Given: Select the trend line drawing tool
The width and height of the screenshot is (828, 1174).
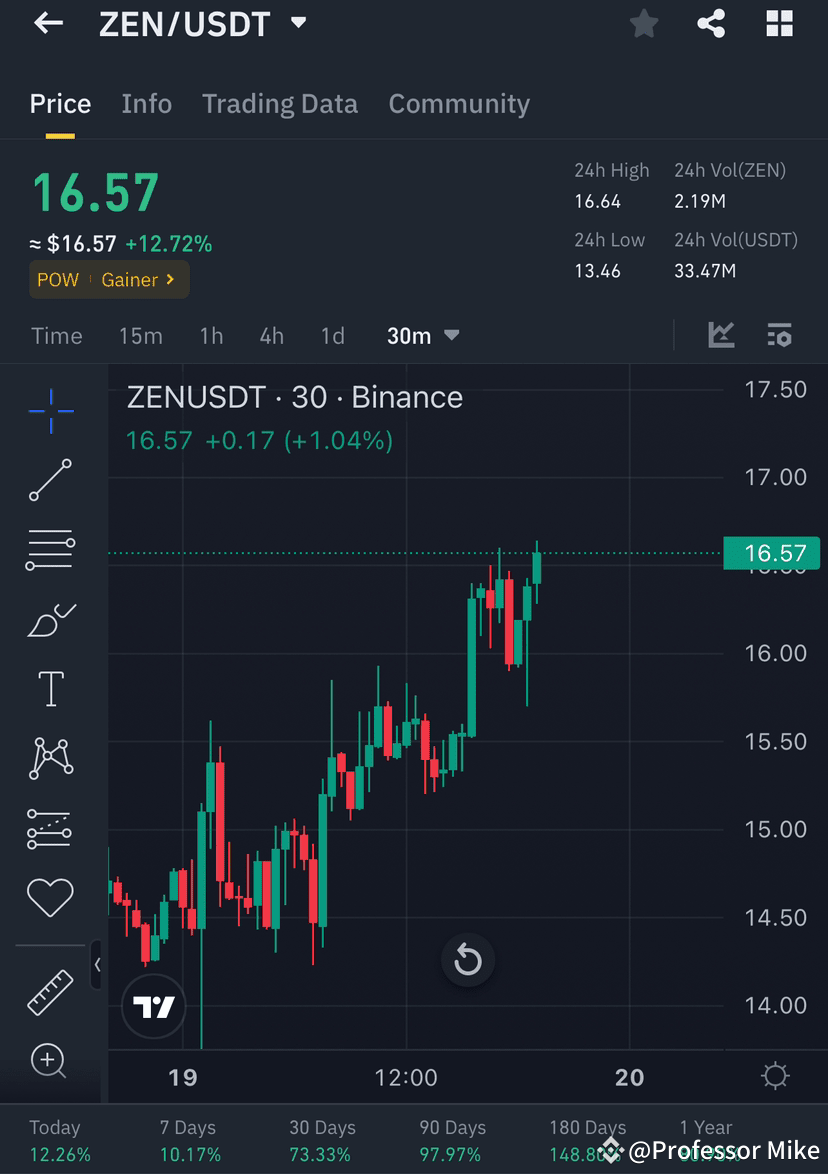Looking at the screenshot, I should [x=50, y=480].
